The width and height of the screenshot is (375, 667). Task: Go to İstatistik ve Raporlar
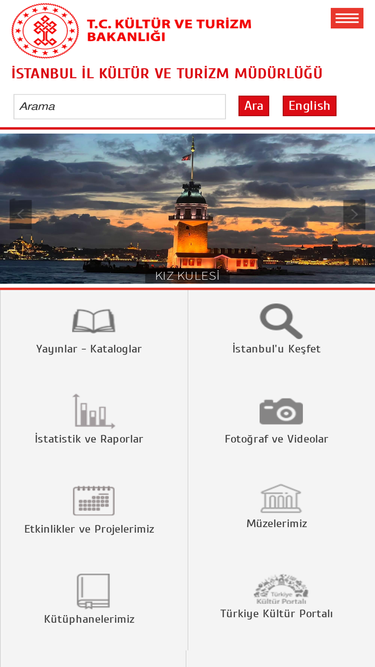coord(89,420)
